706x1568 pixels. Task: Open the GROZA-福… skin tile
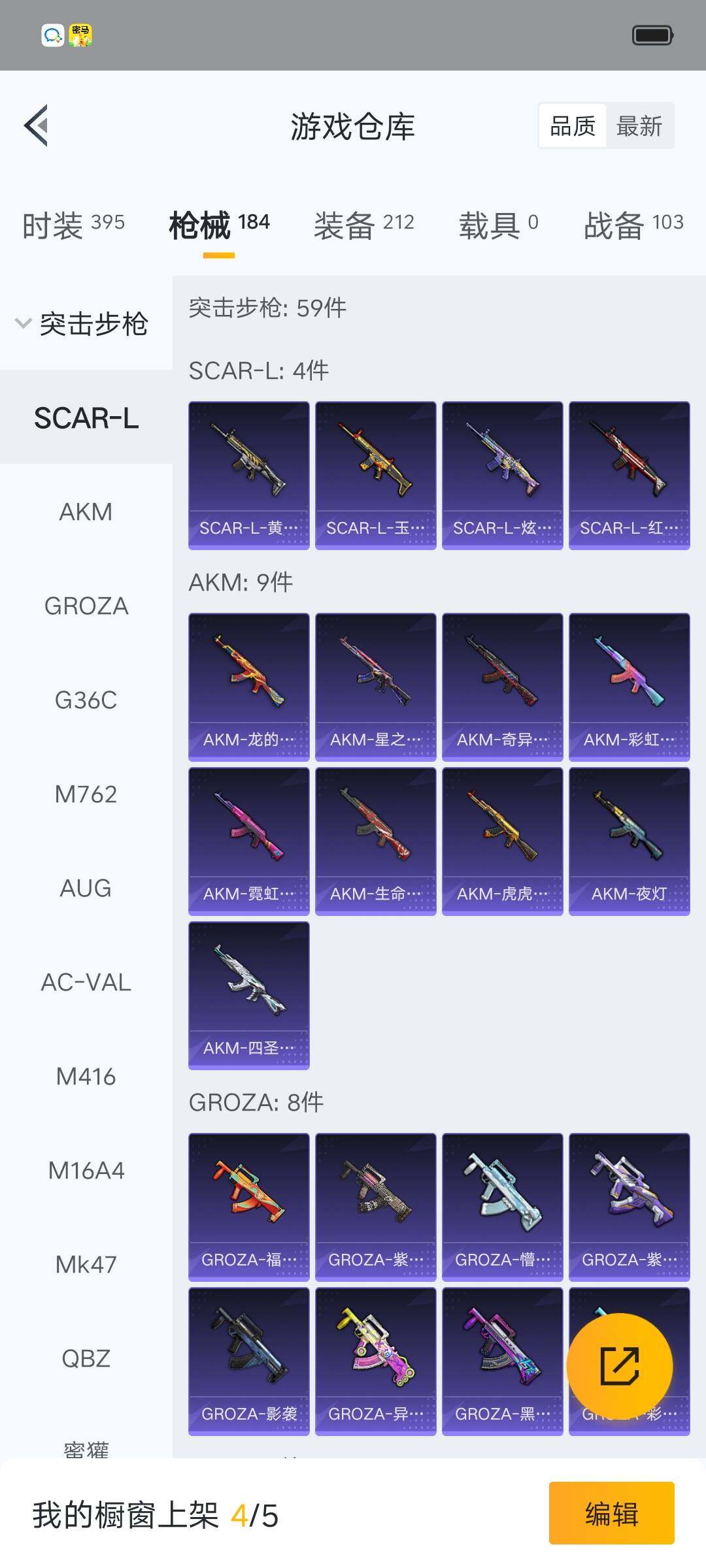pyautogui.click(x=248, y=1207)
